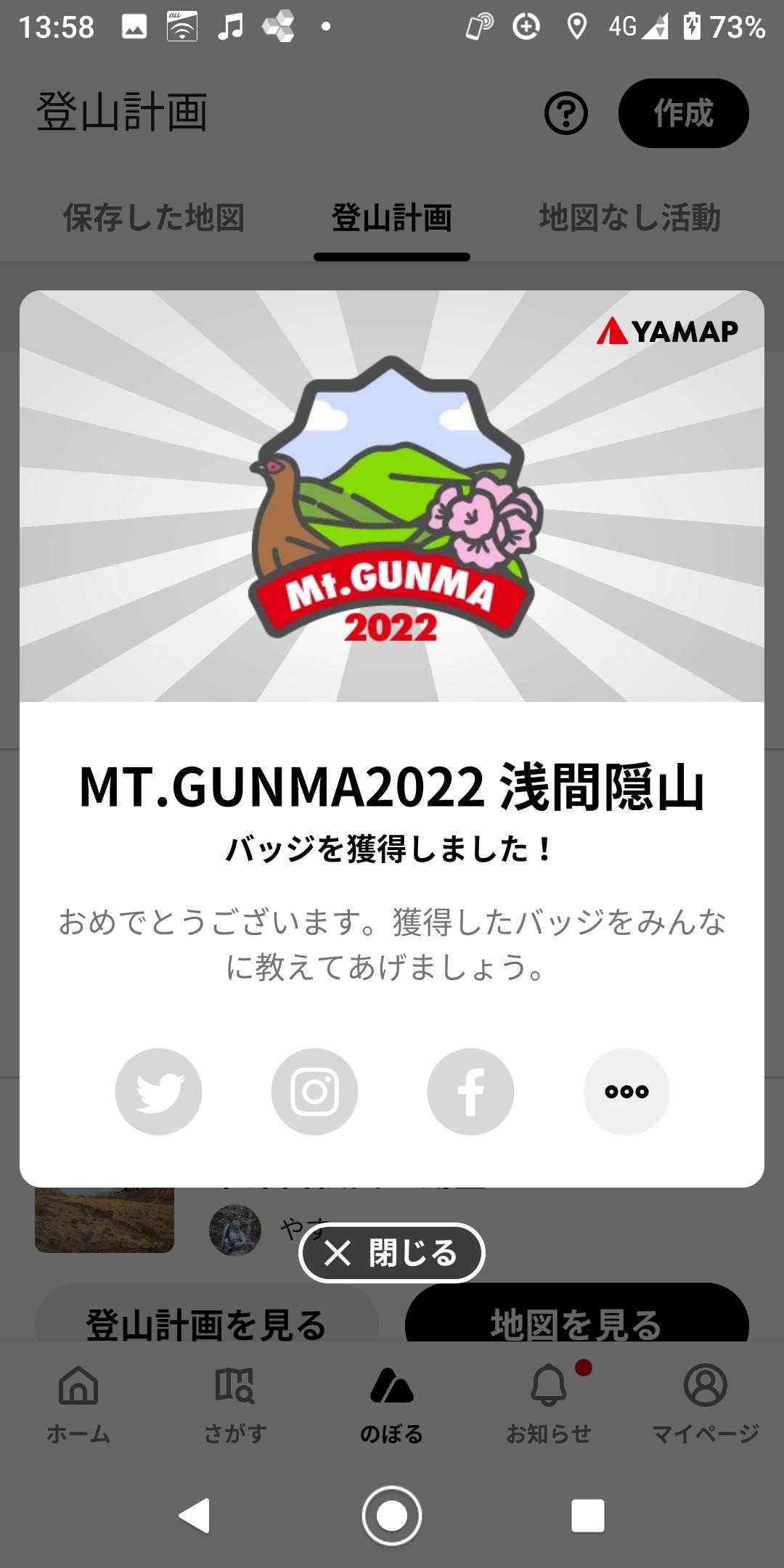
Task: Share the badge on Instagram
Action: click(x=314, y=1092)
